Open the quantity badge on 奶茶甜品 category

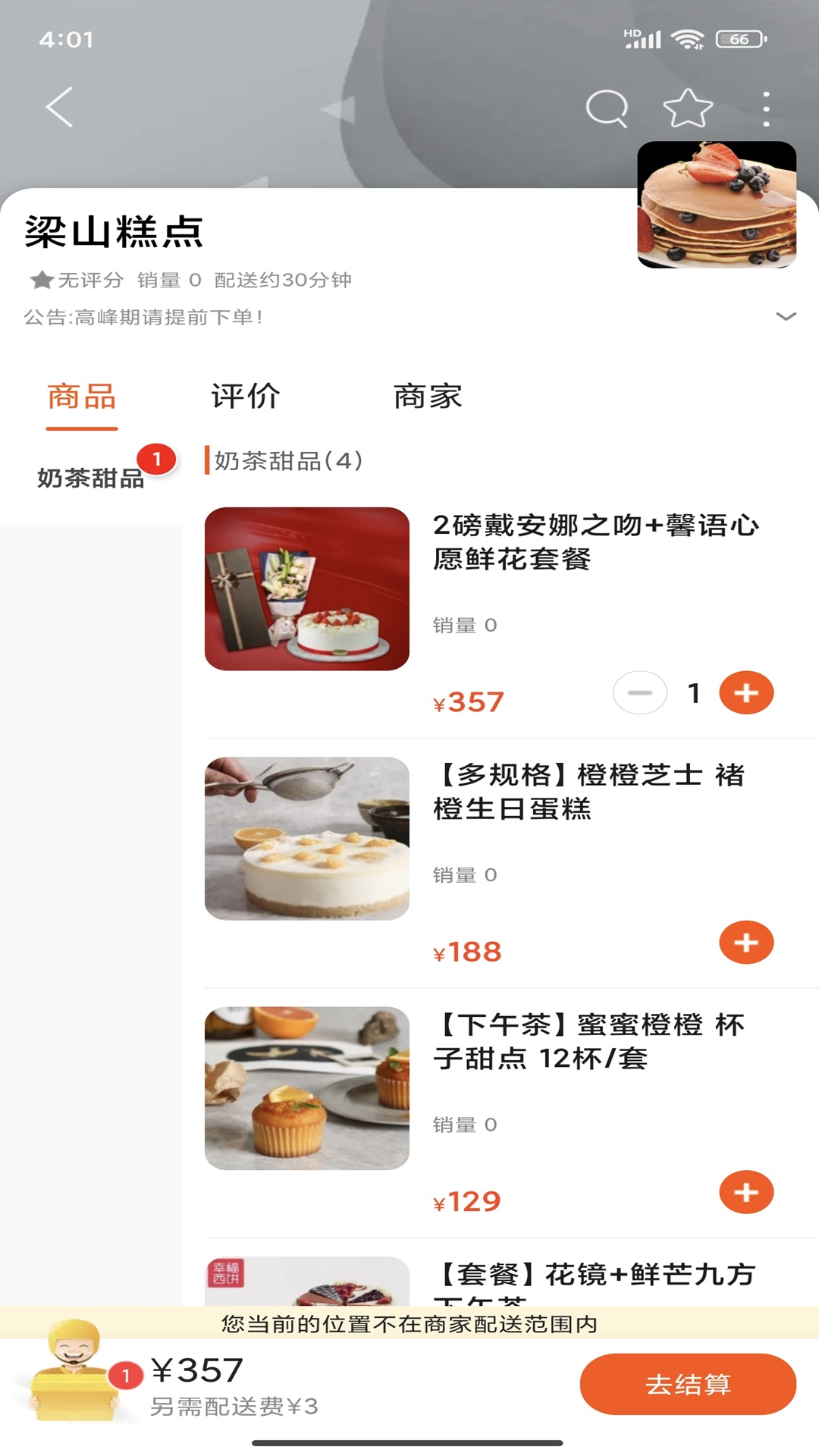coord(155,457)
